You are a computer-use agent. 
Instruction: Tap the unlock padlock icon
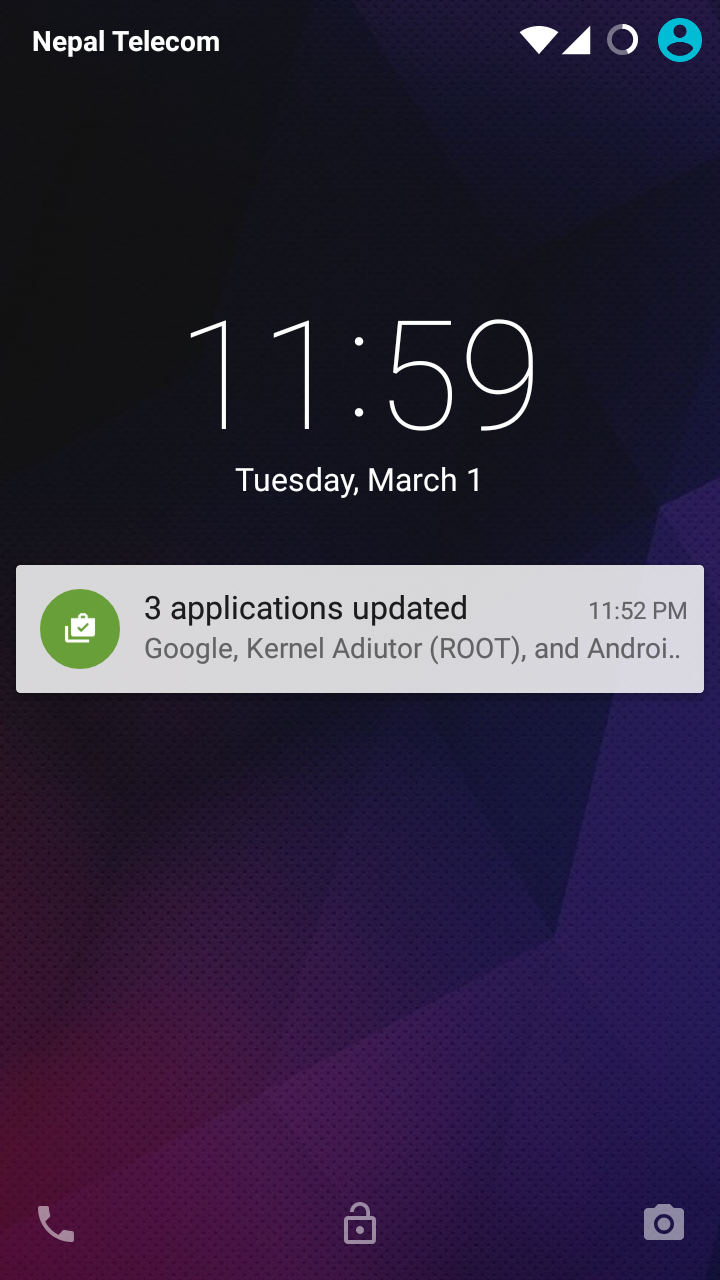pyautogui.click(x=360, y=1223)
